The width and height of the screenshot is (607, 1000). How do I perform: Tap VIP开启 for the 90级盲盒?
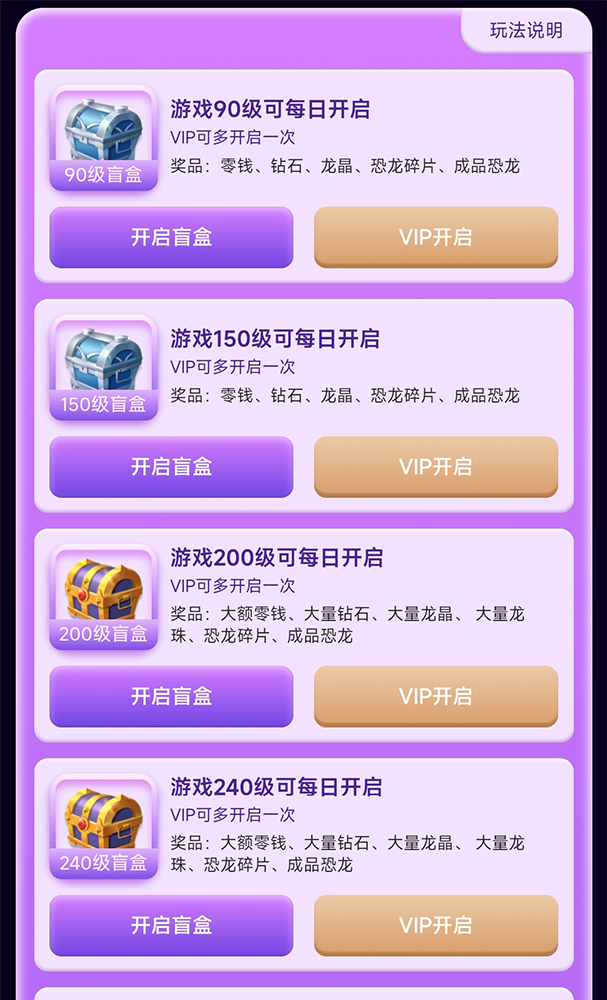pos(435,237)
